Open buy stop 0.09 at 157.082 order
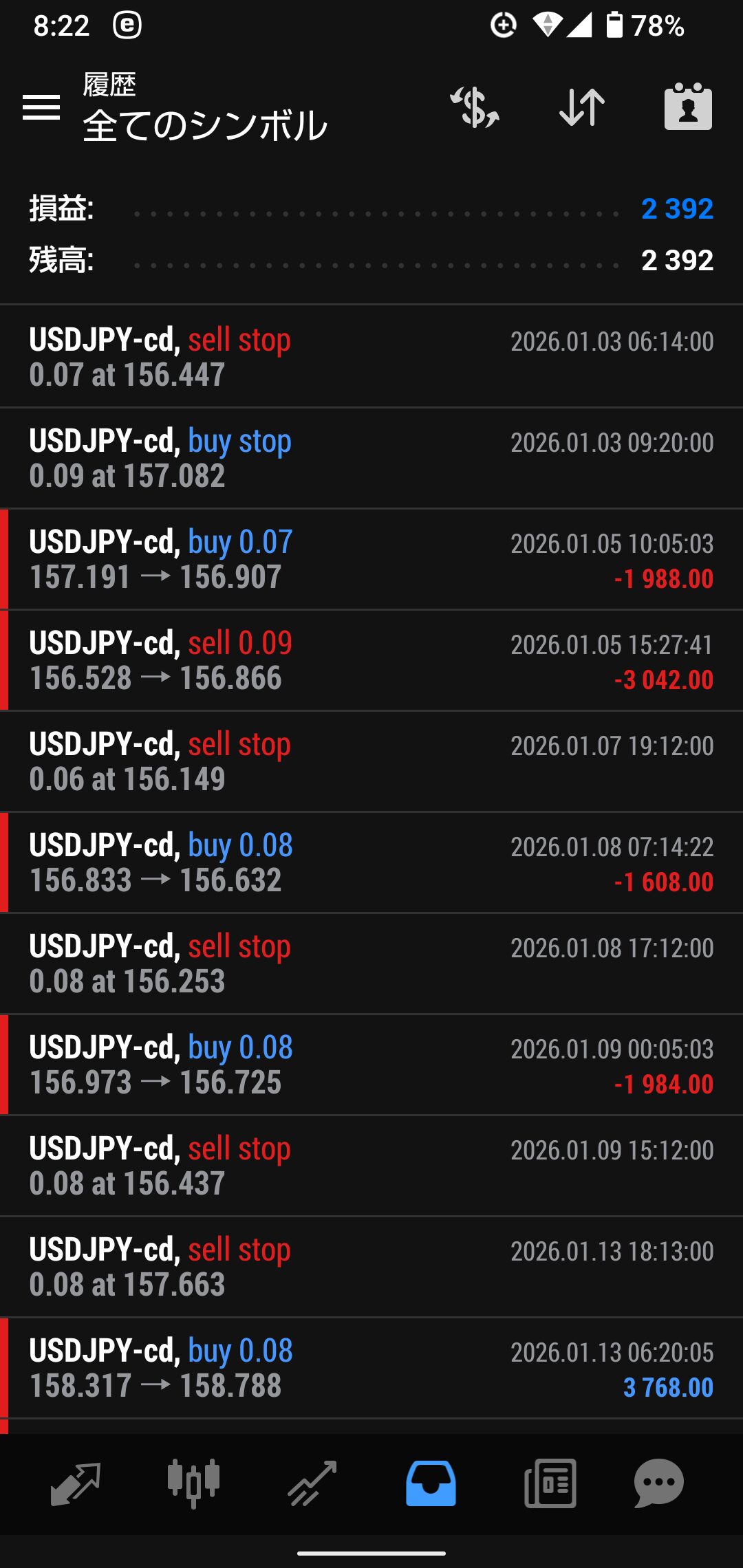743x1568 pixels. coord(371,458)
